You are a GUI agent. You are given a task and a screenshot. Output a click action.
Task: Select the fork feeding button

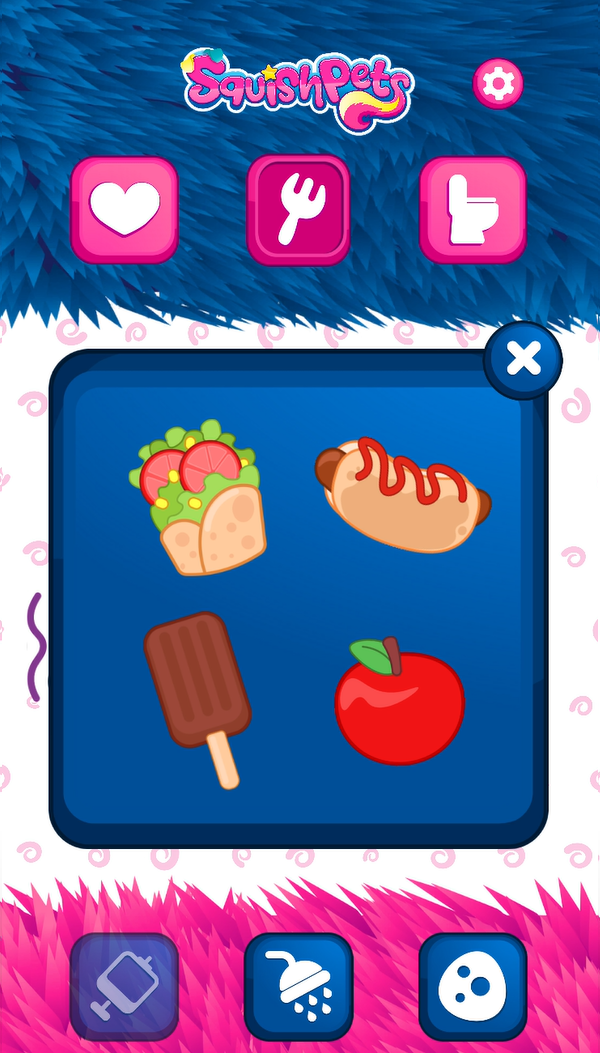(298, 209)
